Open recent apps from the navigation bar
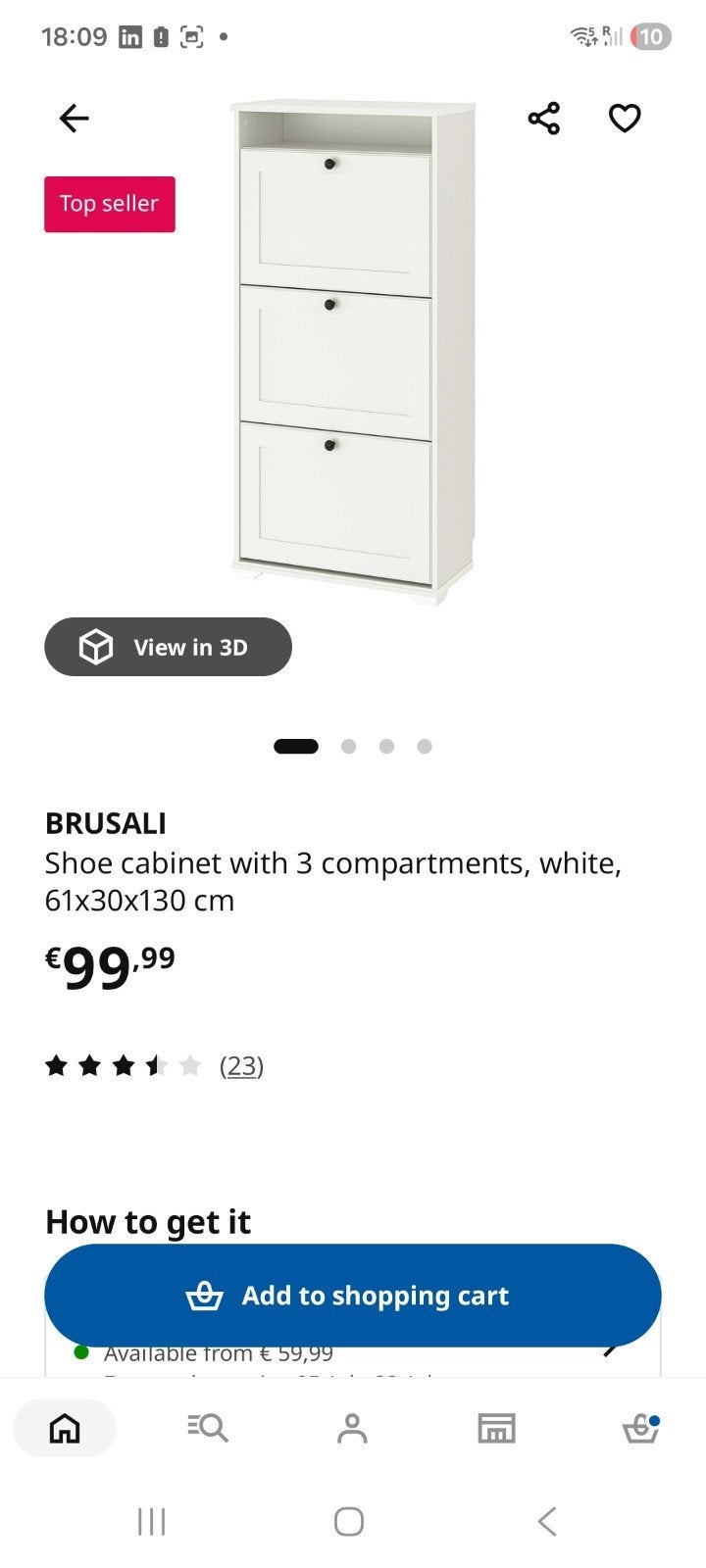The width and height of the screenshot is (706, 1568). [151, 1521]
